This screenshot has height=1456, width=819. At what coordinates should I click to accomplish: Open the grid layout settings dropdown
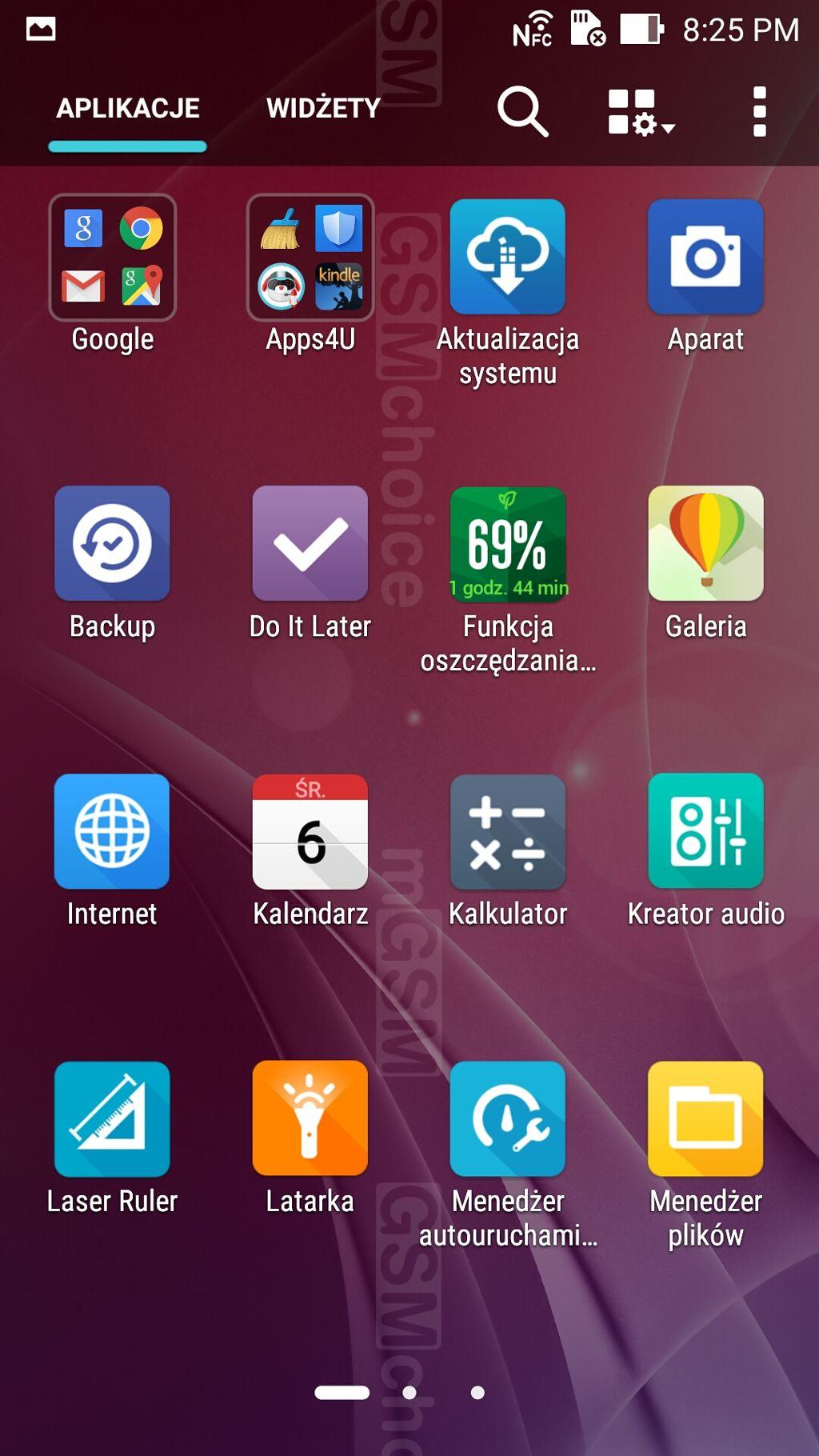point(640,111)
